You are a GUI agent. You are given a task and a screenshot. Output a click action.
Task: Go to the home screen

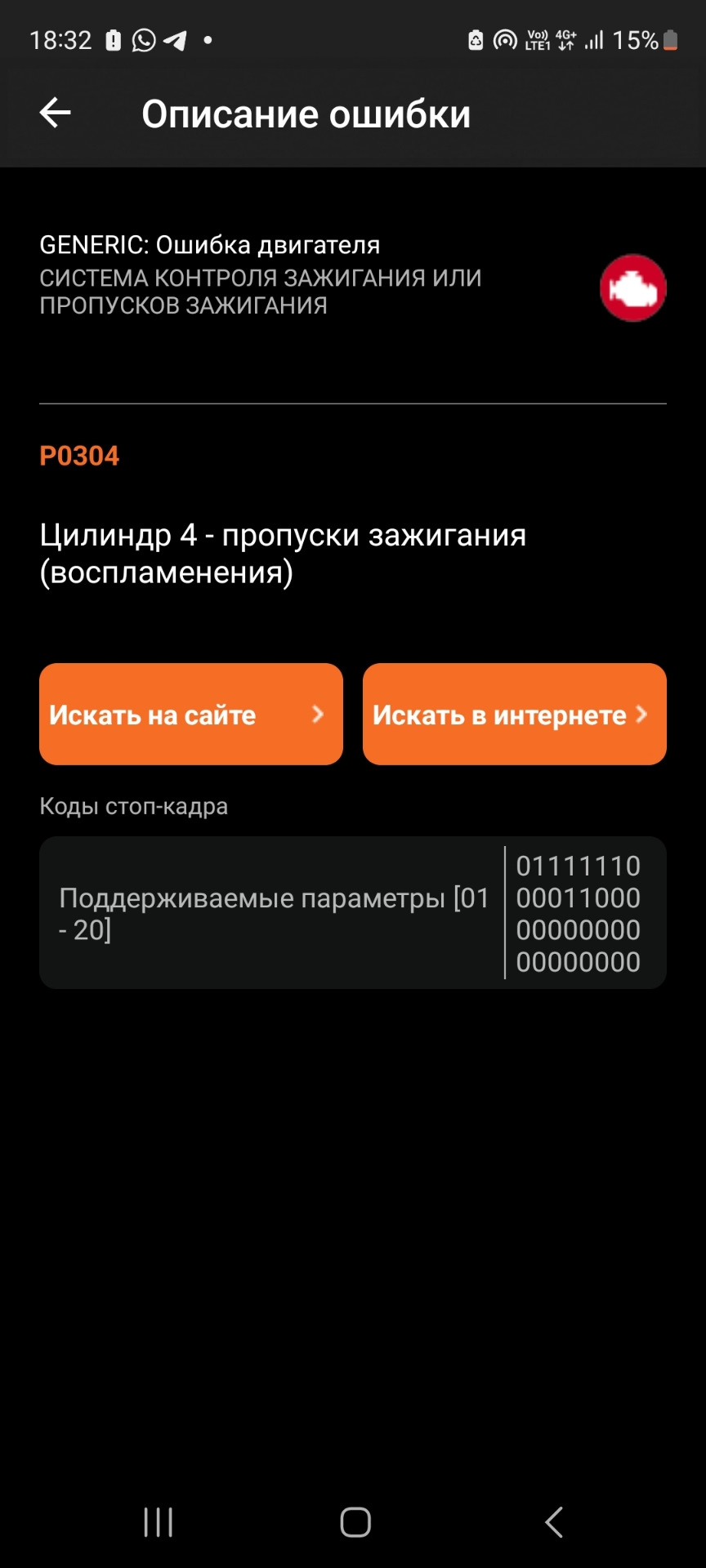355,1522
